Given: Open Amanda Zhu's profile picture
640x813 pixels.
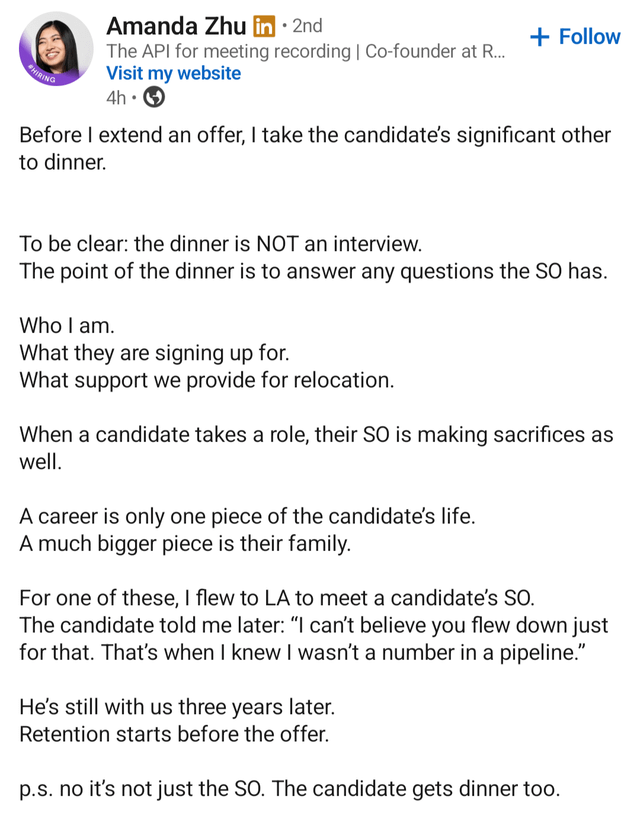Looking at the screenshot, I should 56,49.
